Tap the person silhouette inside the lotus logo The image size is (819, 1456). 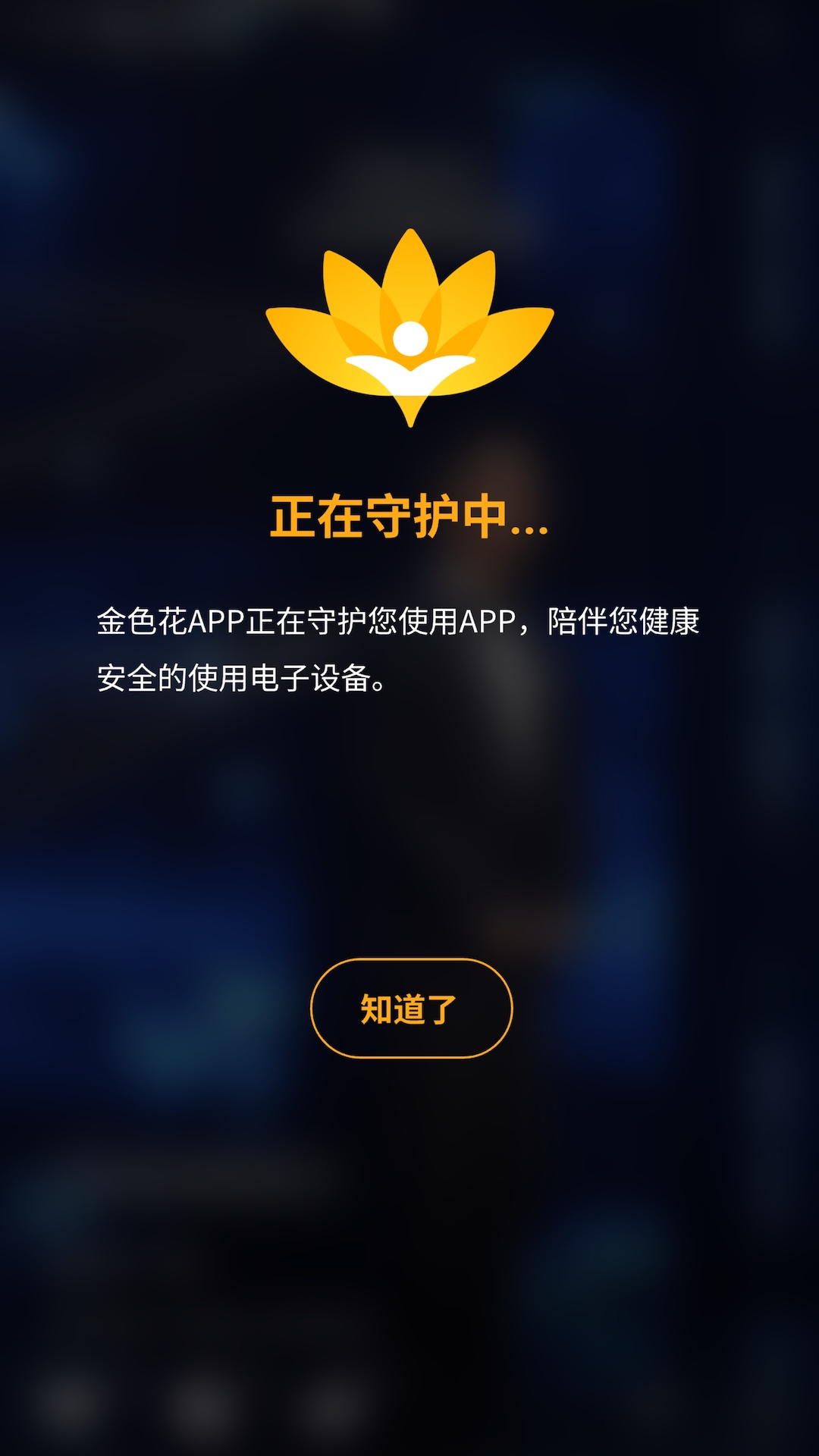click(409, 356)
